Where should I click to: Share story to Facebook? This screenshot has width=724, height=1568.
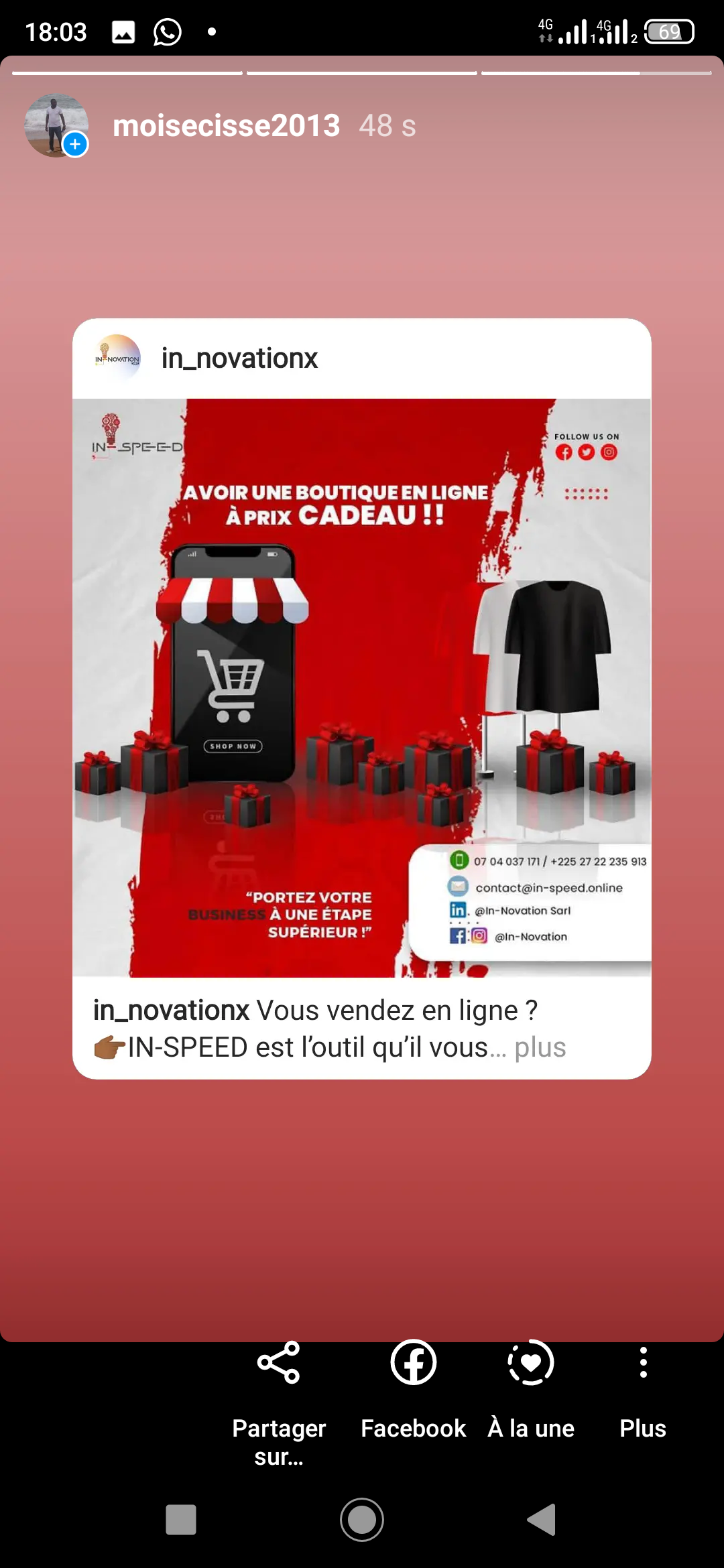414,1362
